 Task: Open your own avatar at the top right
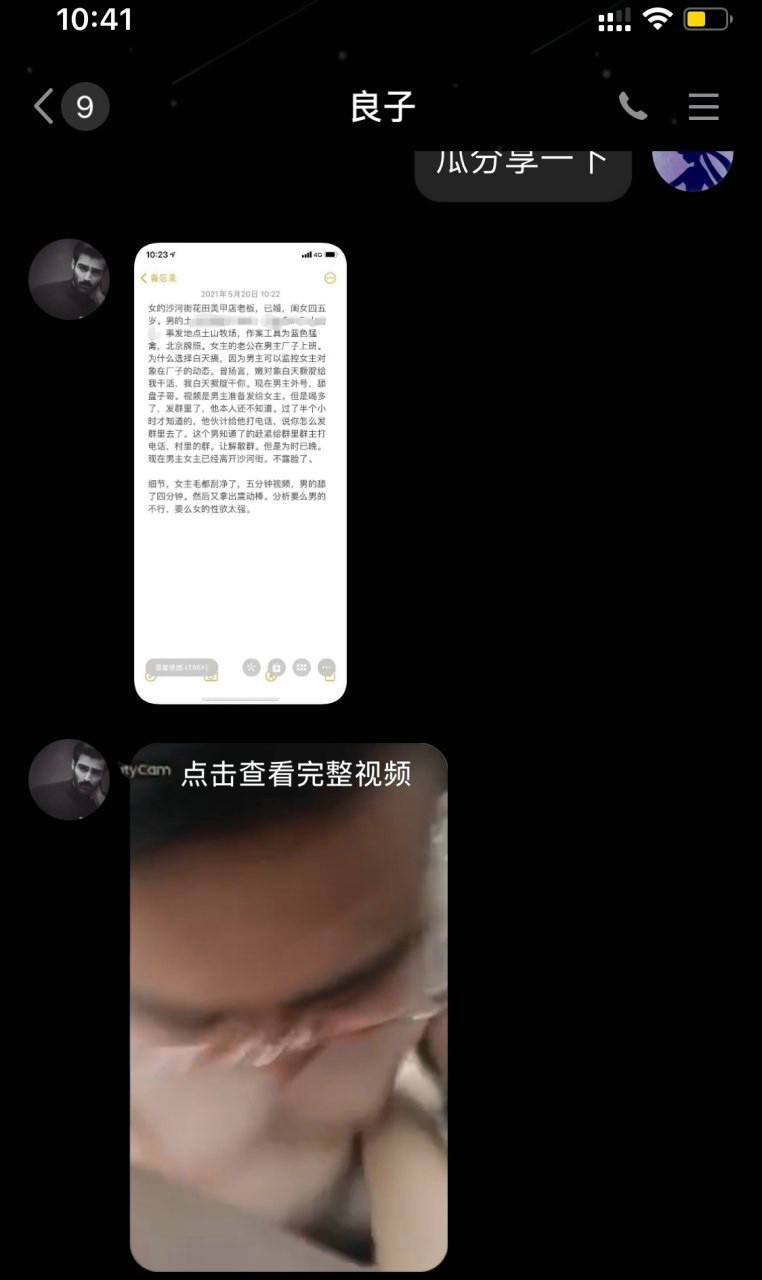693,168
